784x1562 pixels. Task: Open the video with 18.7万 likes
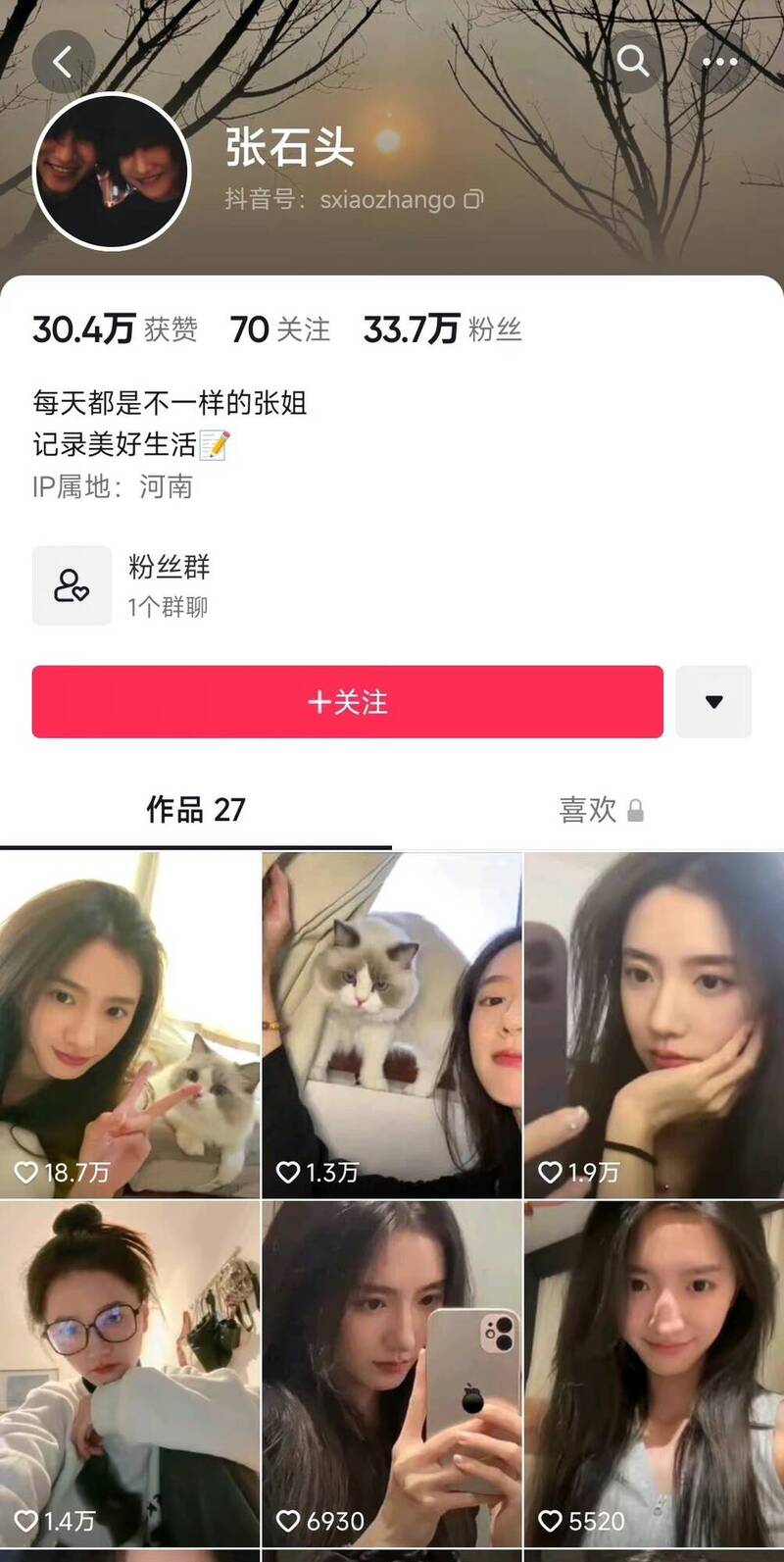[x=129, y=1025]
